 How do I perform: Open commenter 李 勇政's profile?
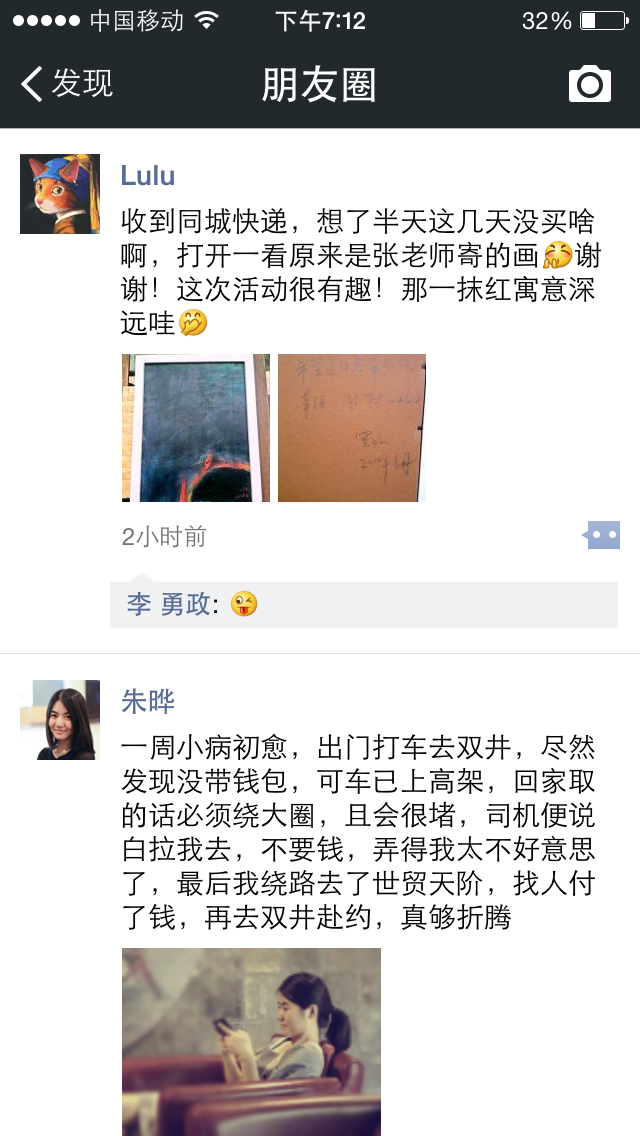[x=168, y=604]
